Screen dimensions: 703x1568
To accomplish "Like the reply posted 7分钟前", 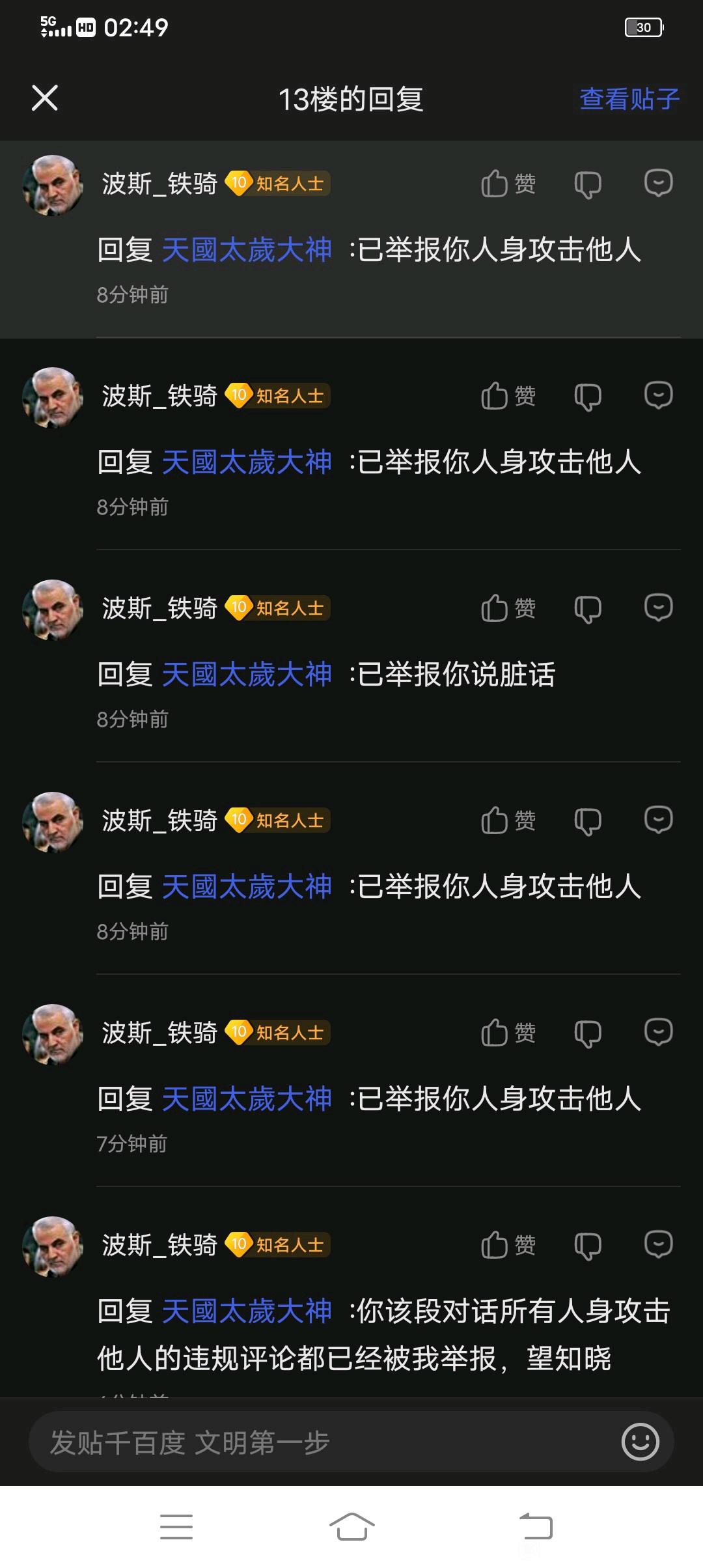I will pos(508,1033).
